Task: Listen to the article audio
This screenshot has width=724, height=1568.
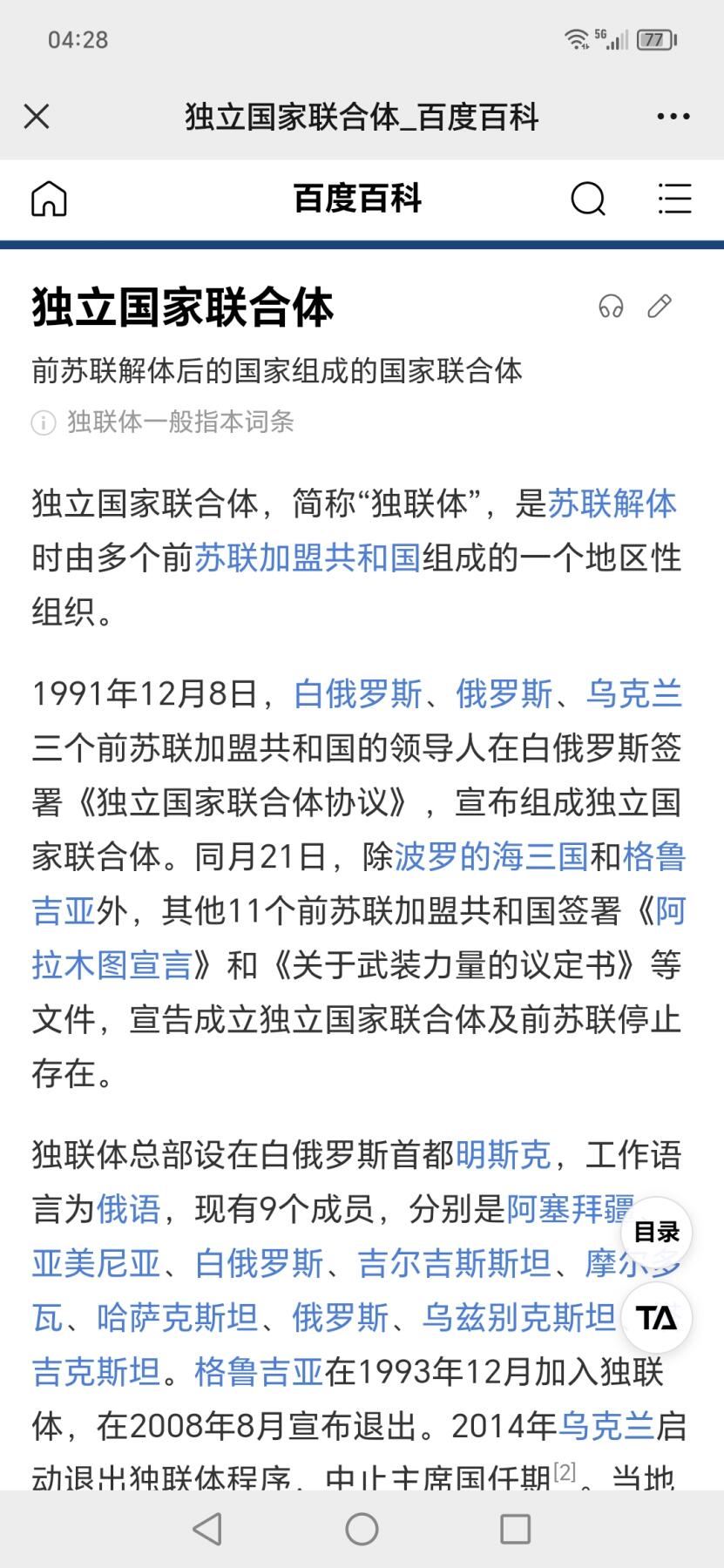Action: 611,307
